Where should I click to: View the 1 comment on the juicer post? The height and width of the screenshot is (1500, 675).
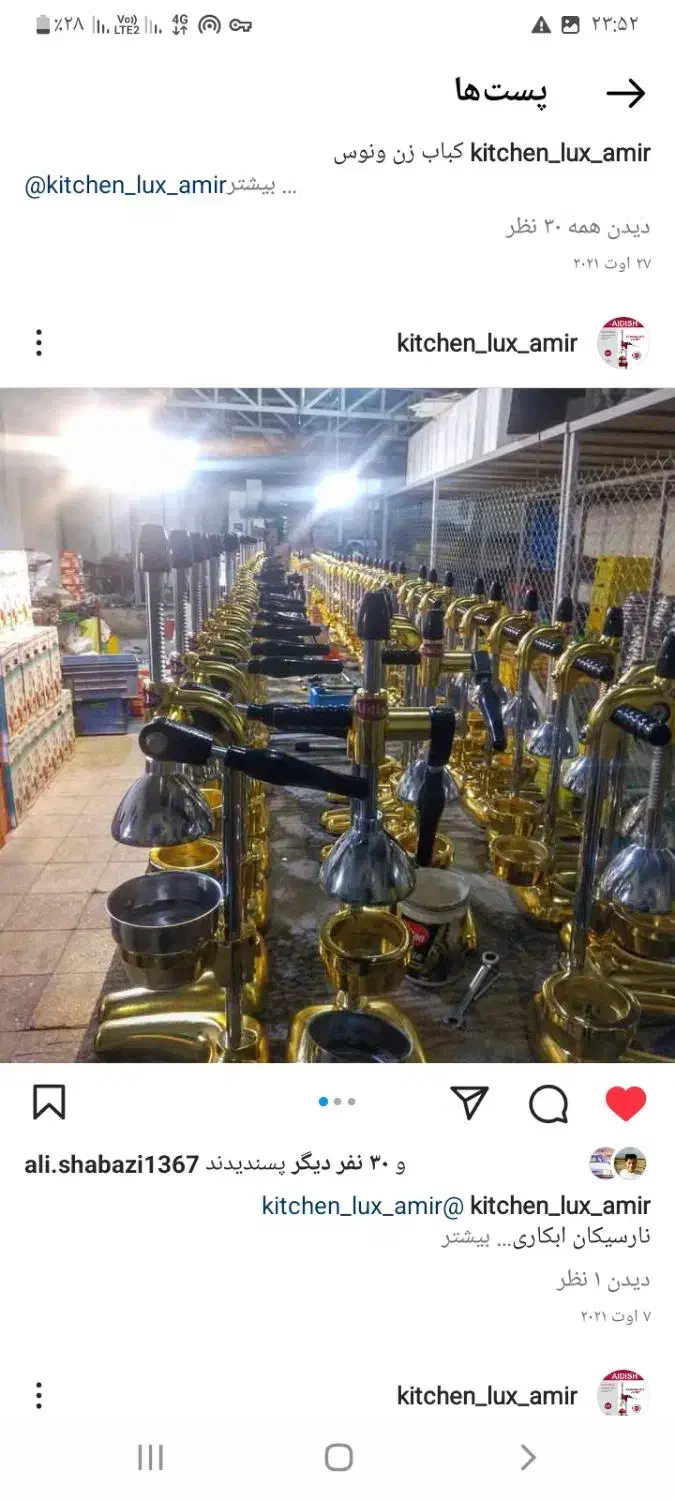pyautogui.click(x=604, y=1280)
